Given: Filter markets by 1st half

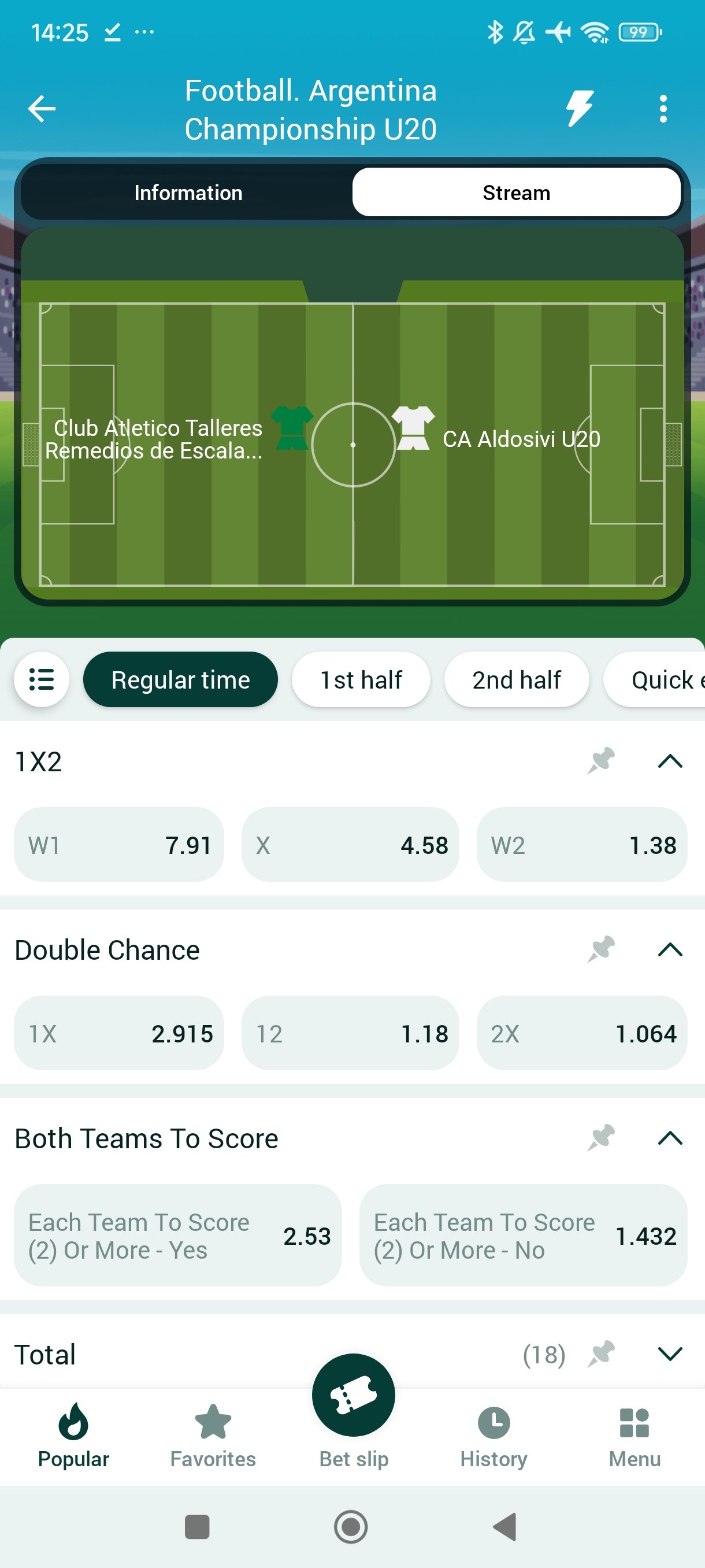Looking at the screenshot, I should [x=361, y=679].
